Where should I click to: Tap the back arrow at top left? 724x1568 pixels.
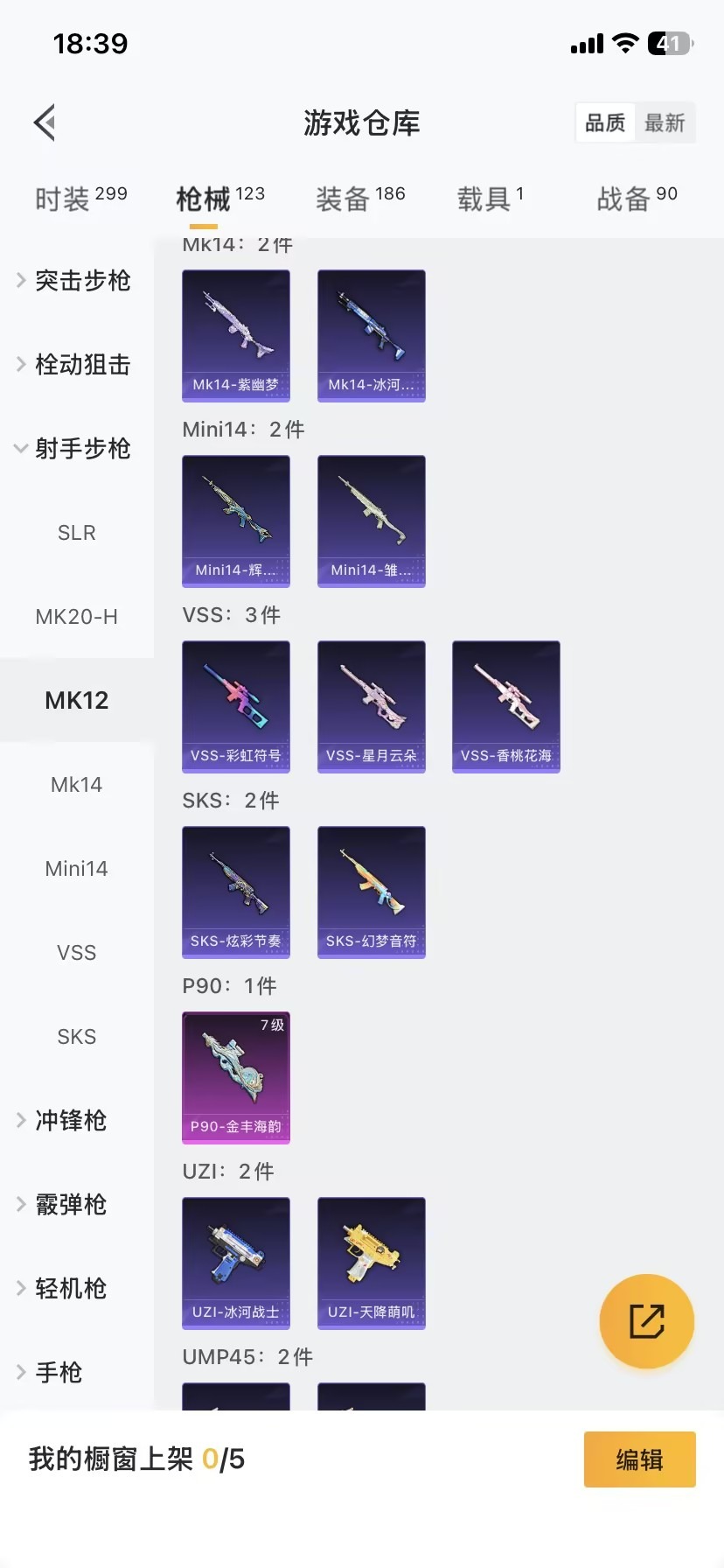pos(44,122)
